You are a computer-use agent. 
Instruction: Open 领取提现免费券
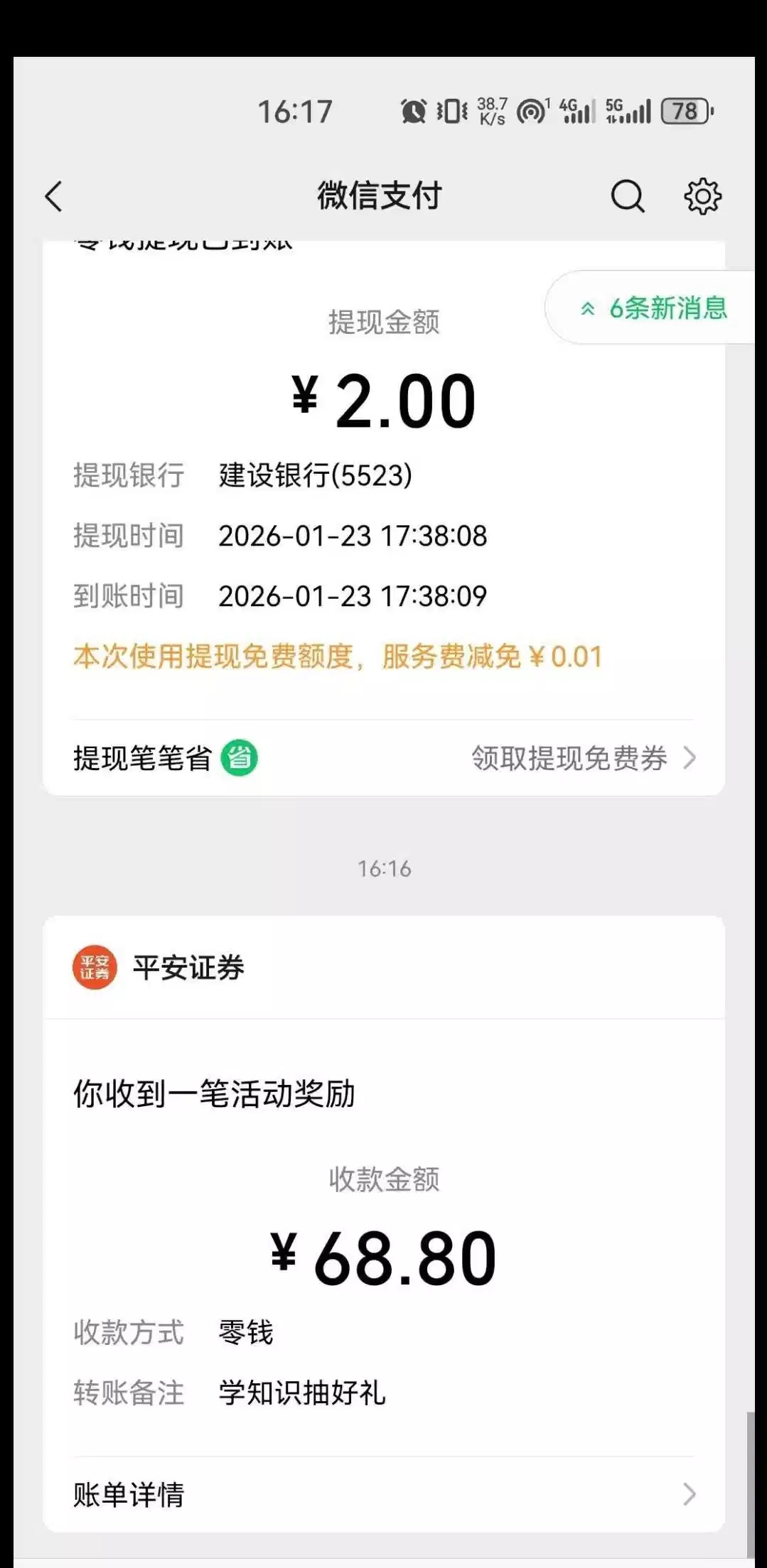coord(583,758)
